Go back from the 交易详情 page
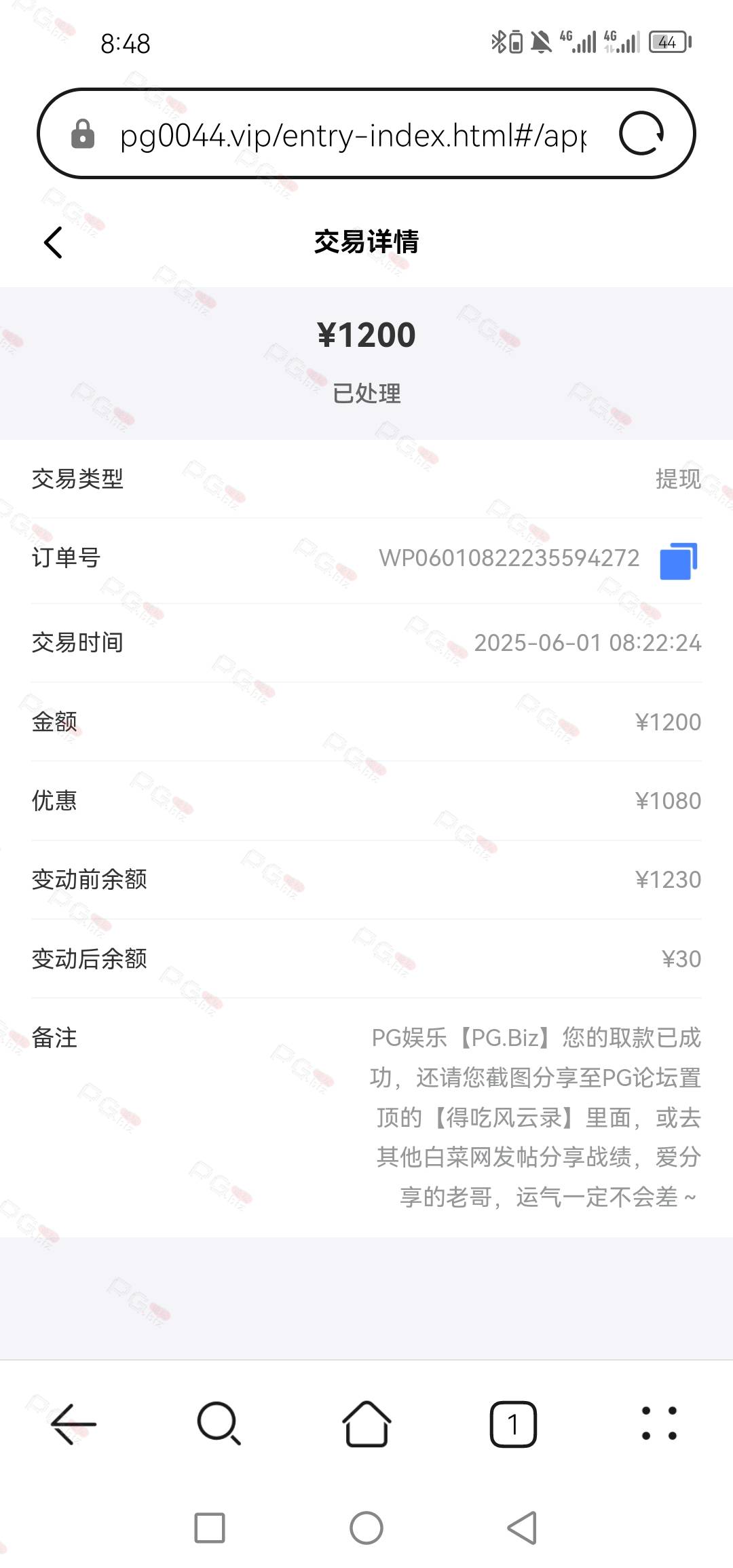Image resolution: width=733 pixels, height=1568 pixels. 53,242
